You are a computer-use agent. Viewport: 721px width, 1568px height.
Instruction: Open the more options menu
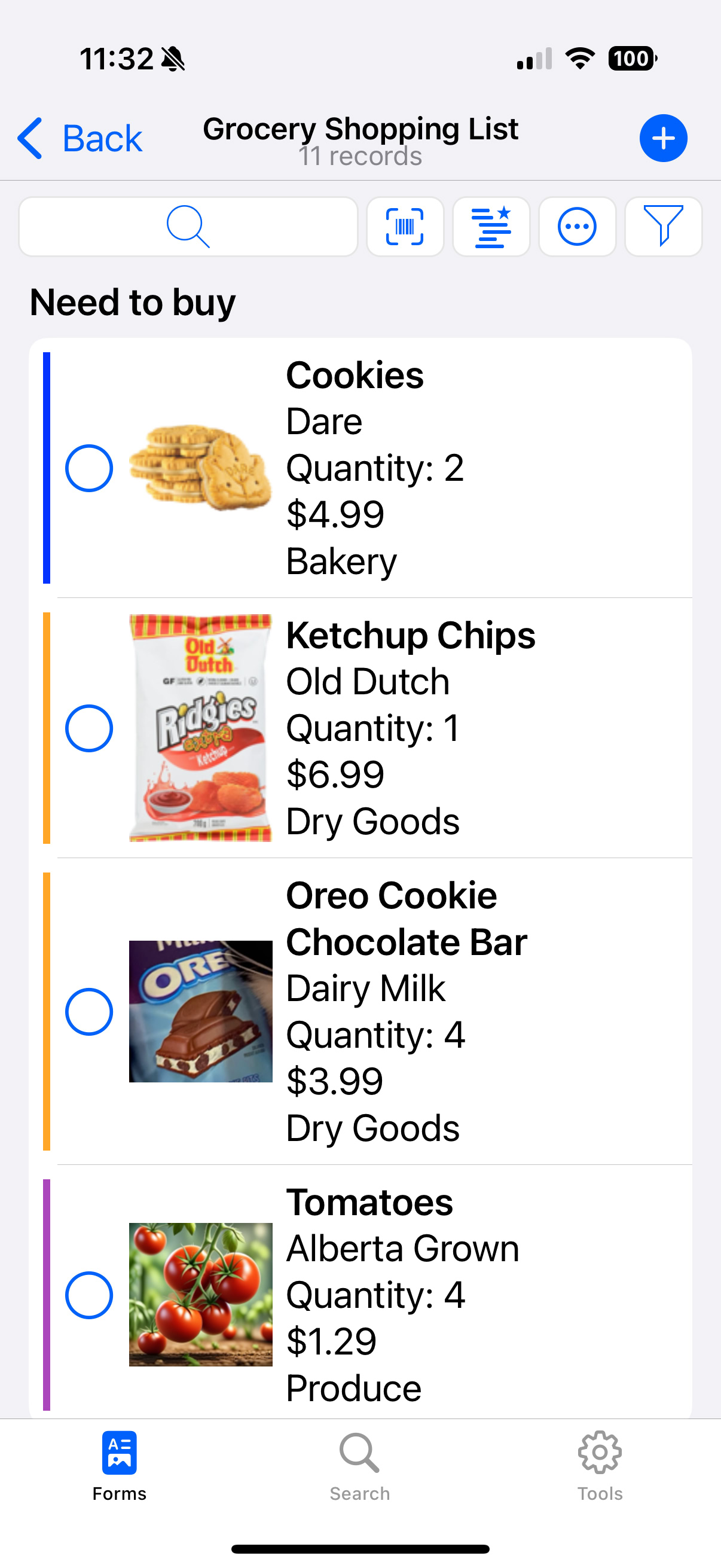577,227
